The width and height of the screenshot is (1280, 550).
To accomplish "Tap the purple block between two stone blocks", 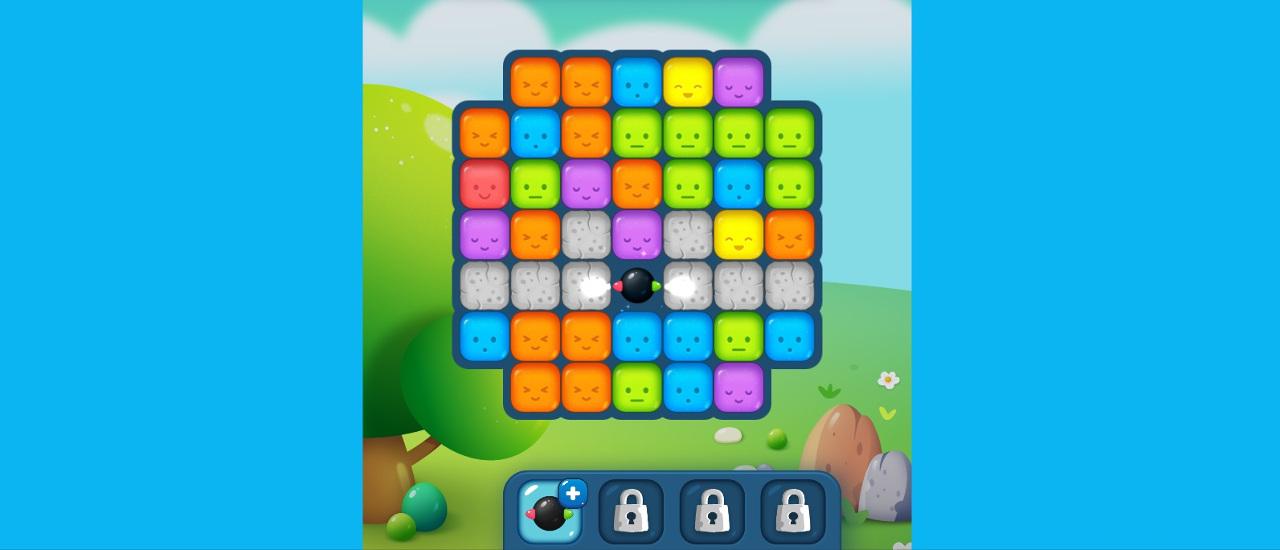I will click(637, 235).
